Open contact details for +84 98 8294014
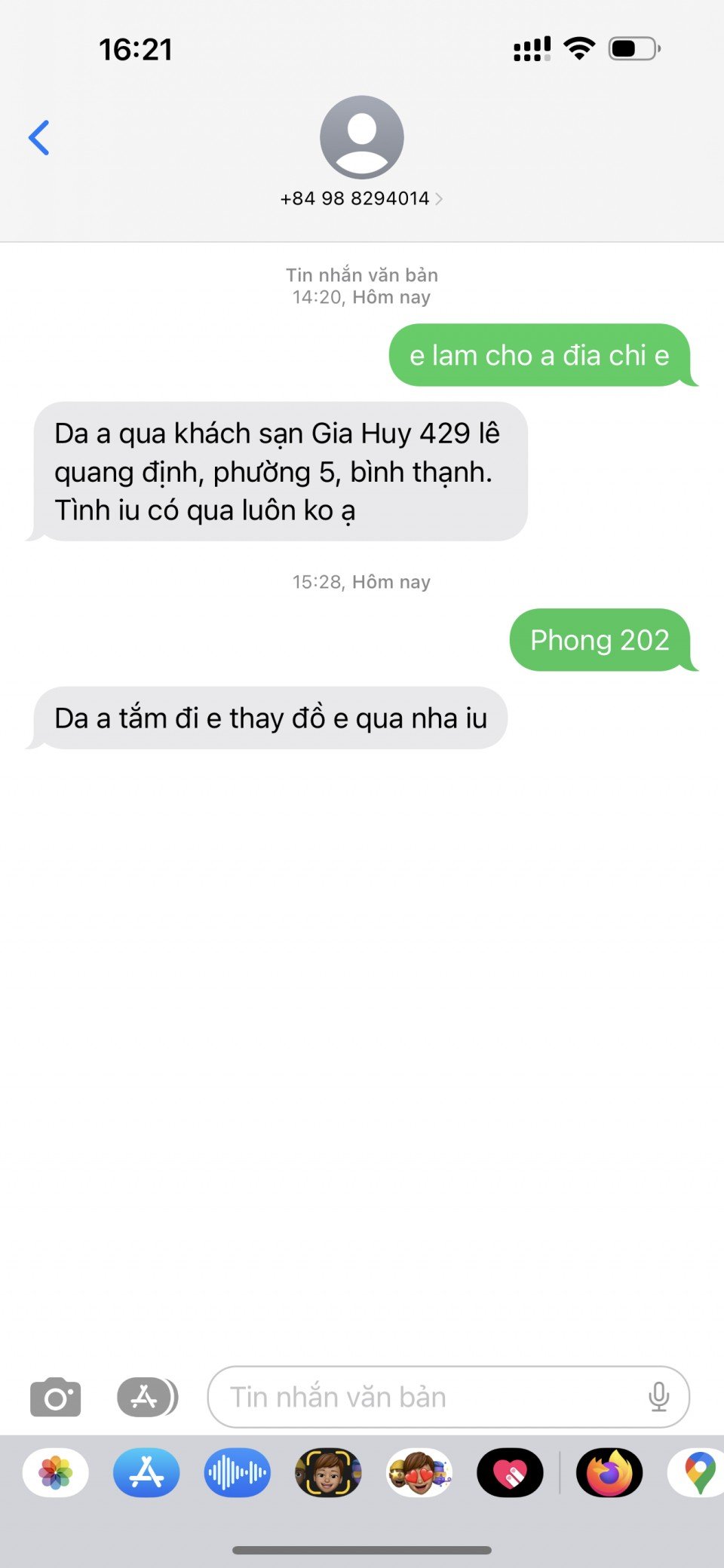The width and height of the screenshot is (724, 1568). pos(361,198)
